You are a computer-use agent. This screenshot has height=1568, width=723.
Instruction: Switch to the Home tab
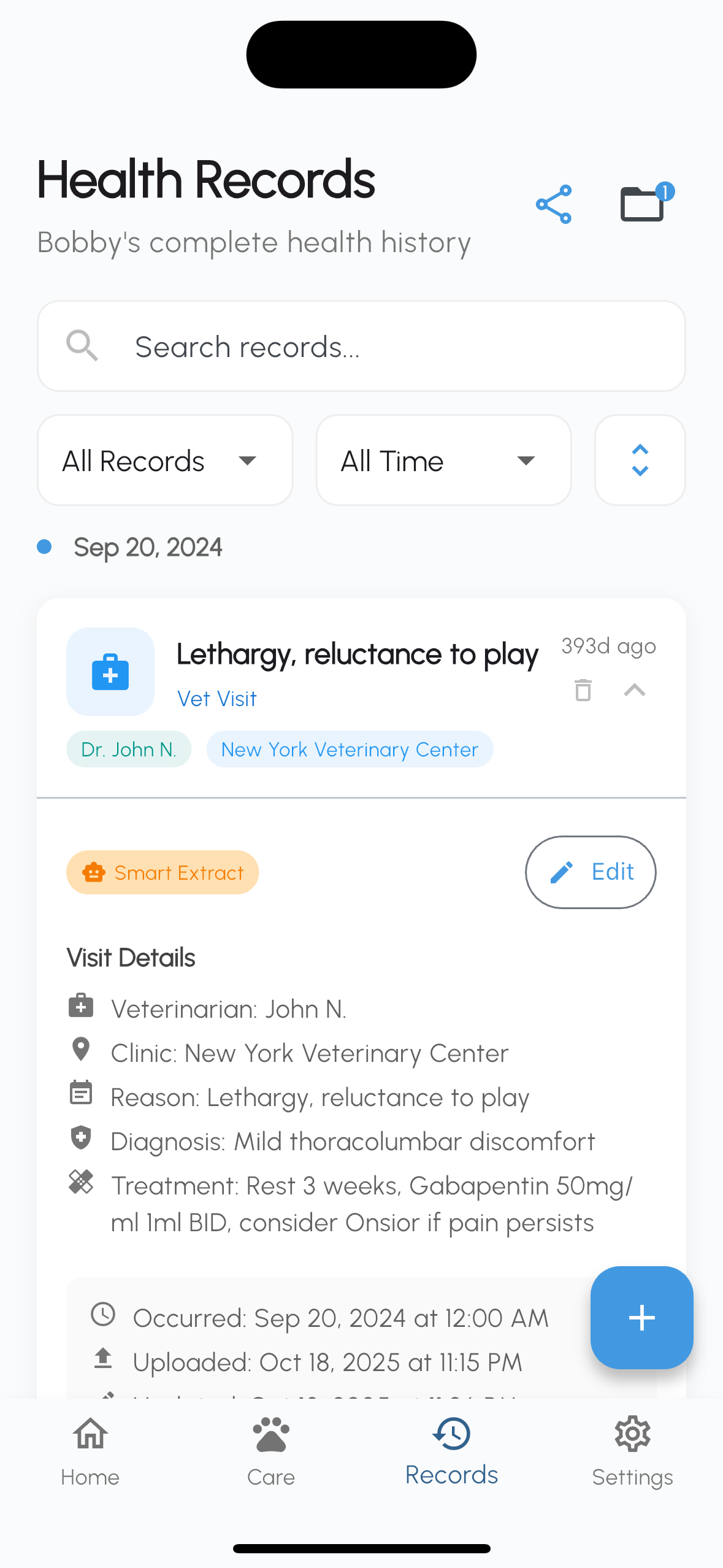[90, 1454]
